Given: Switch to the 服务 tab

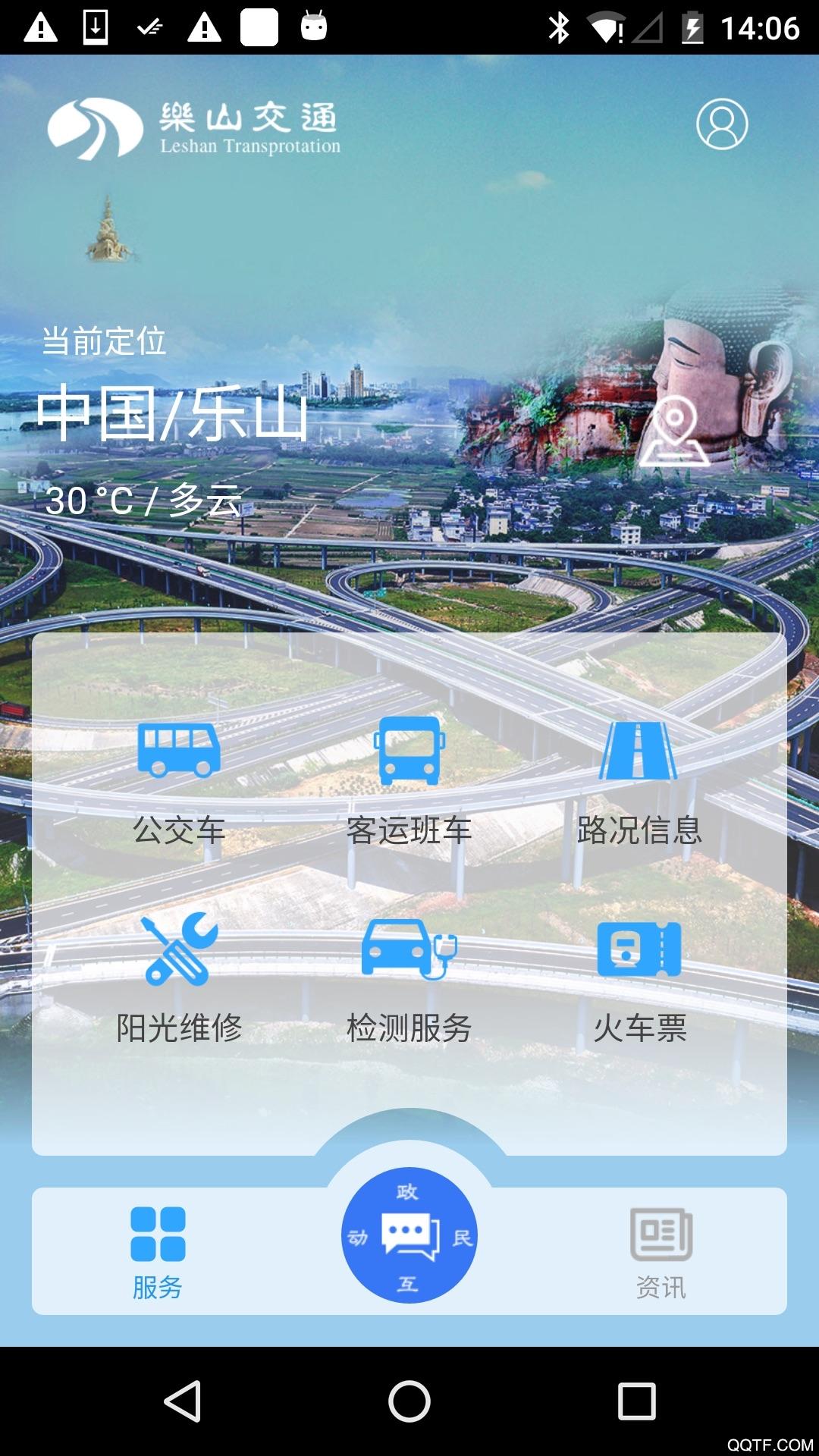Looking at the screenshot, I should click(158, 1253).
